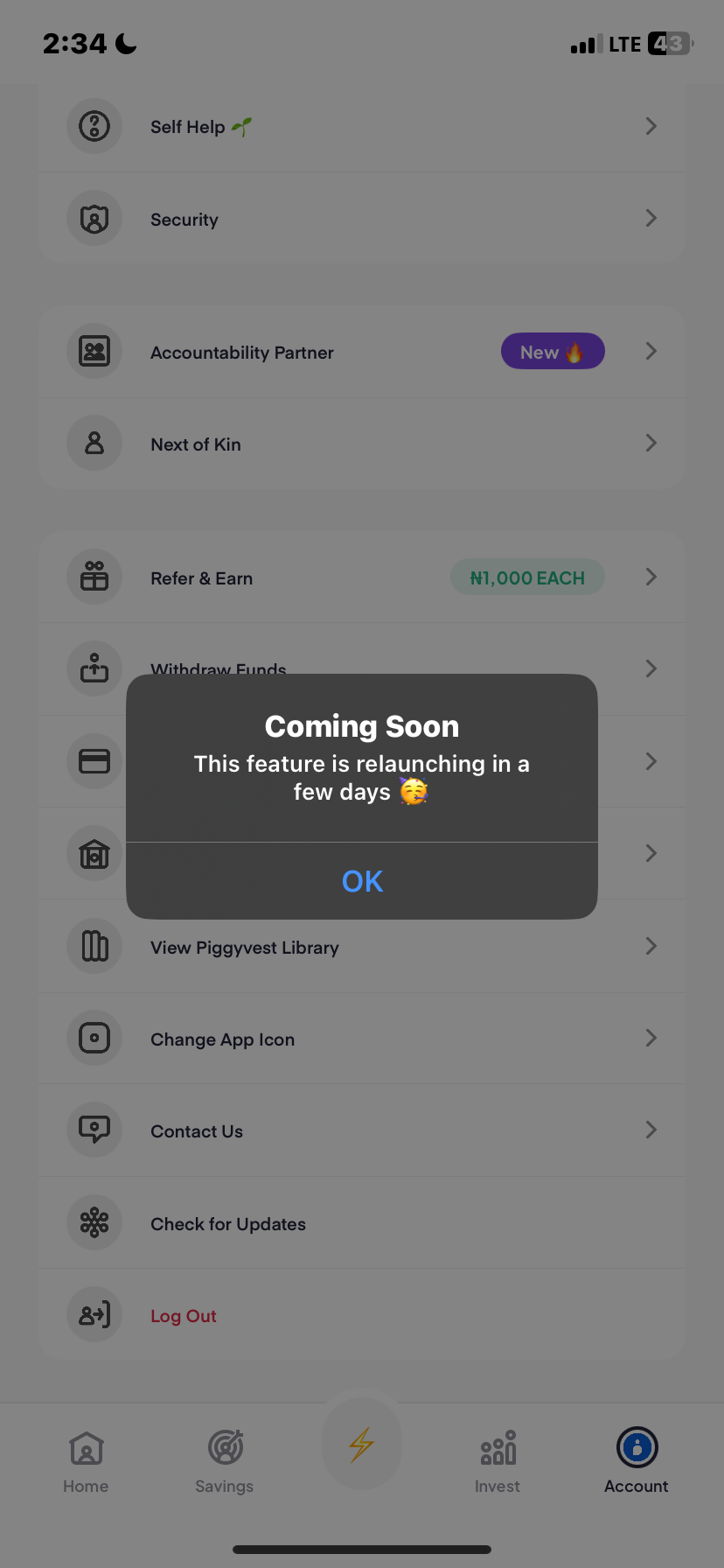Viewport: 724px width, 1568px height.
Task: Open Refer & Earn
Action: tap(362, 578)
